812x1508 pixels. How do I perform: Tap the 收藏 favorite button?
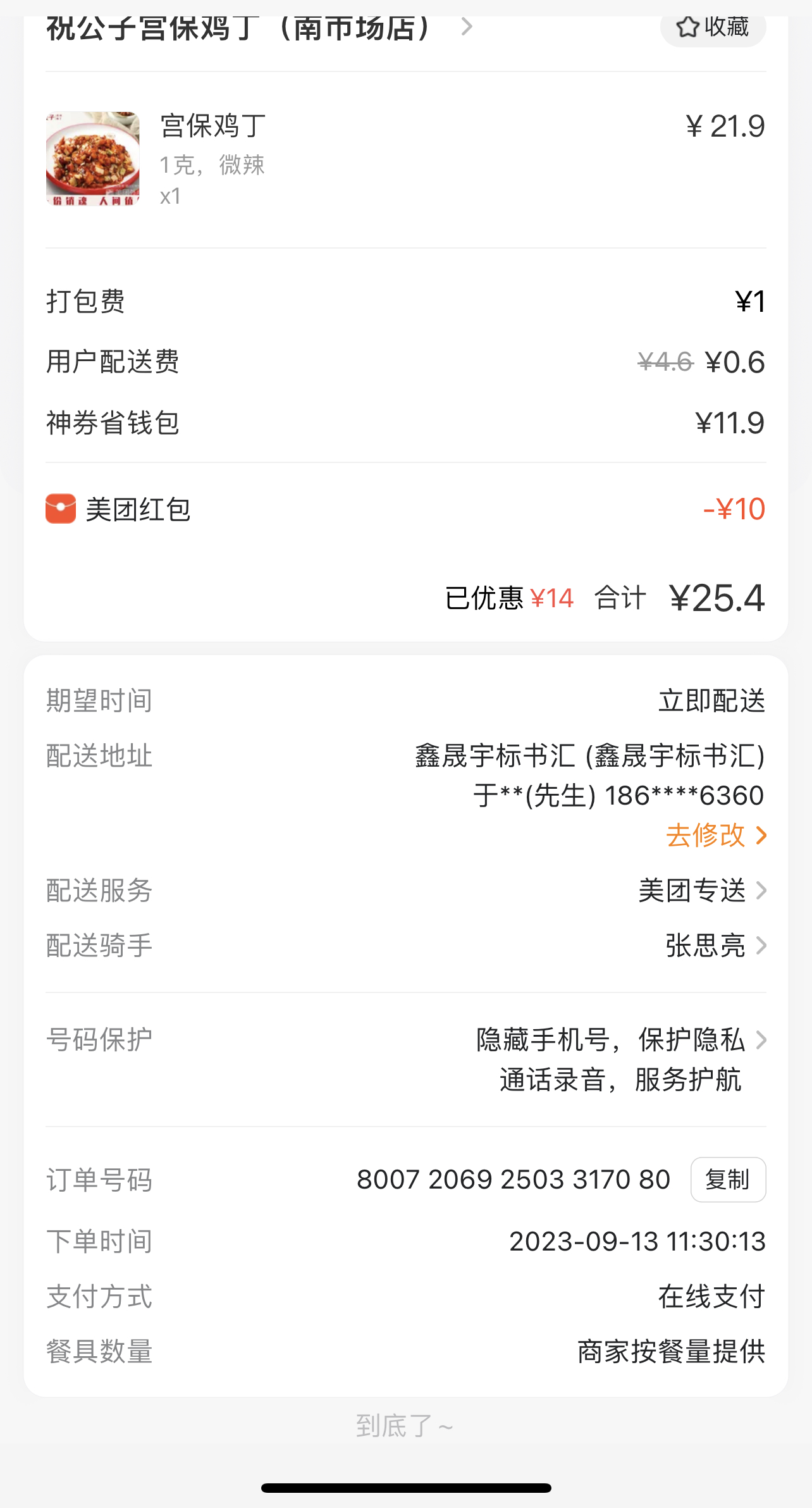tap(713, 28)
